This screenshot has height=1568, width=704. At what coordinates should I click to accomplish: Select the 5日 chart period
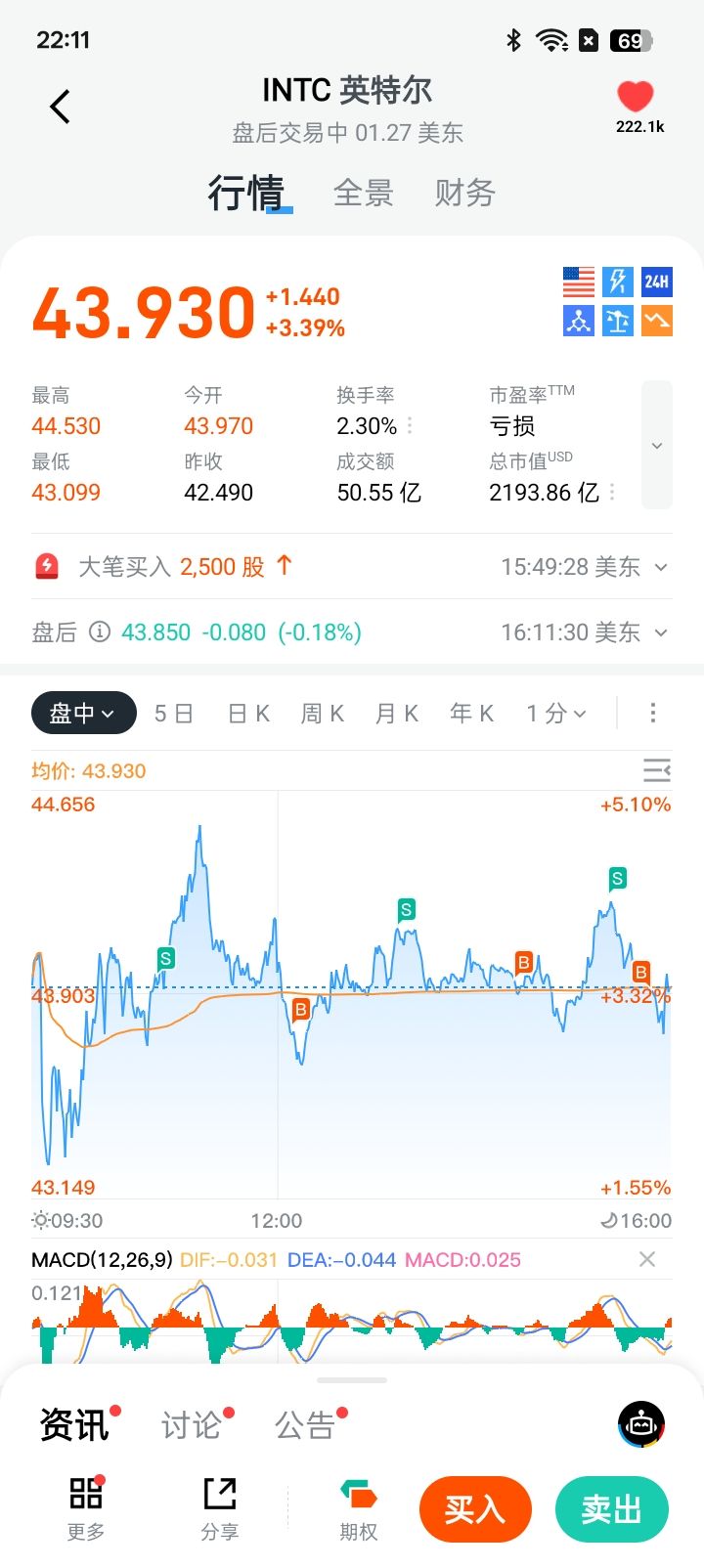pos(173,714)
